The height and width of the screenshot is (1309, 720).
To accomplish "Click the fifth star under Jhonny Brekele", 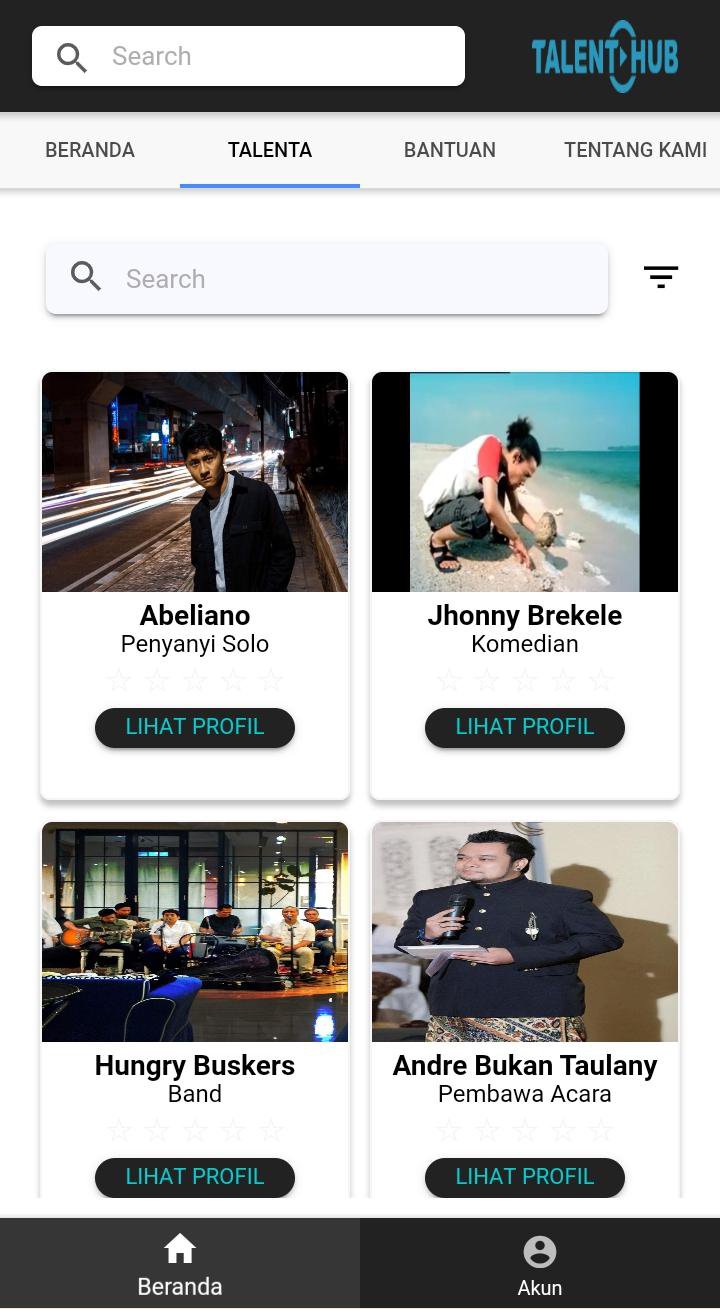I will click(x=601, y=680).
